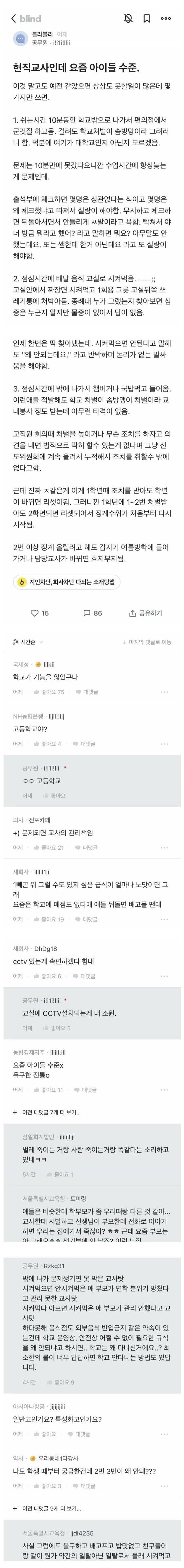
Task: Open the 86 comments
Action: click(92, 613)
